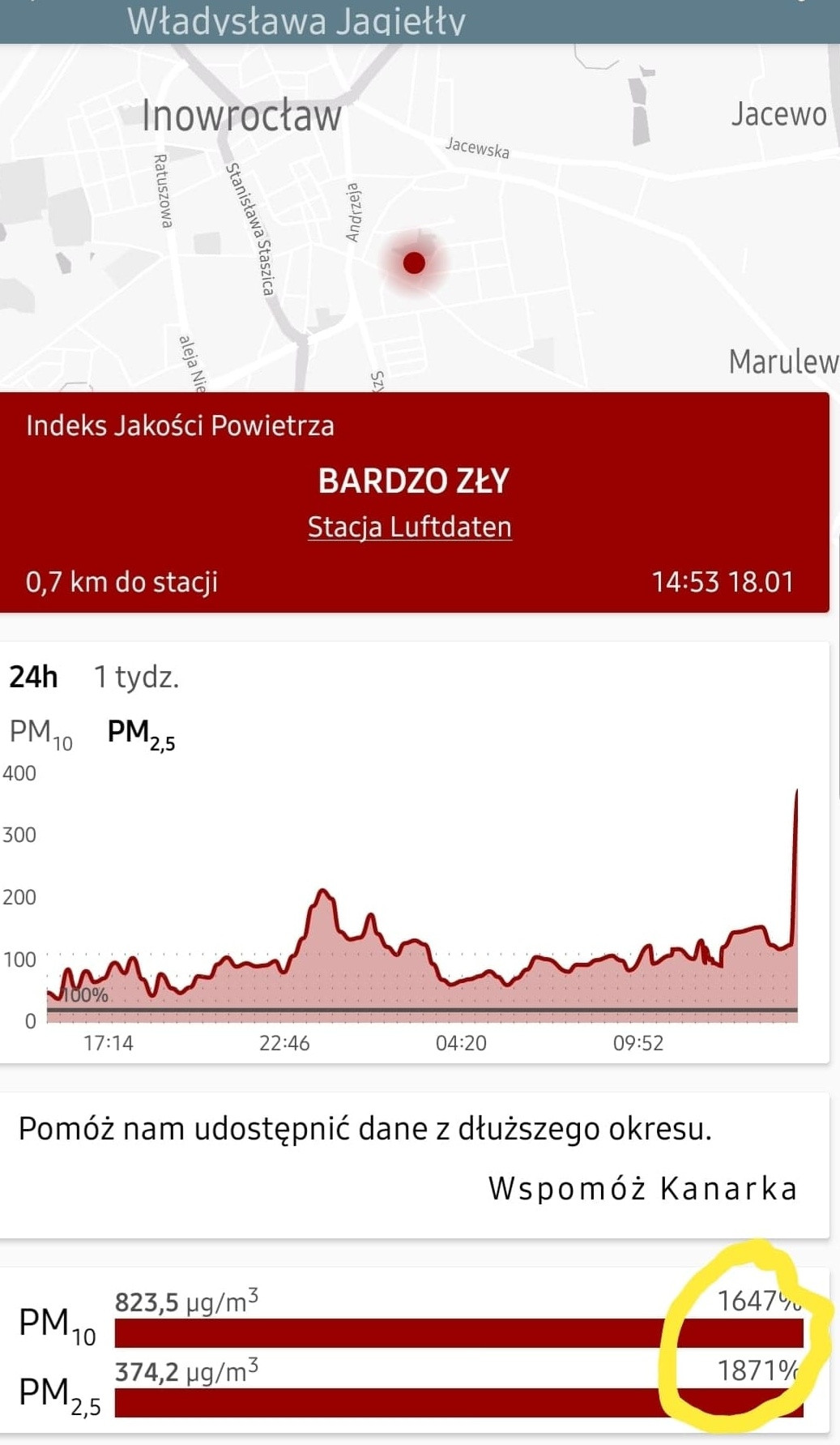
Task: Show PM10 on the chart
Action: coord(41,733)
